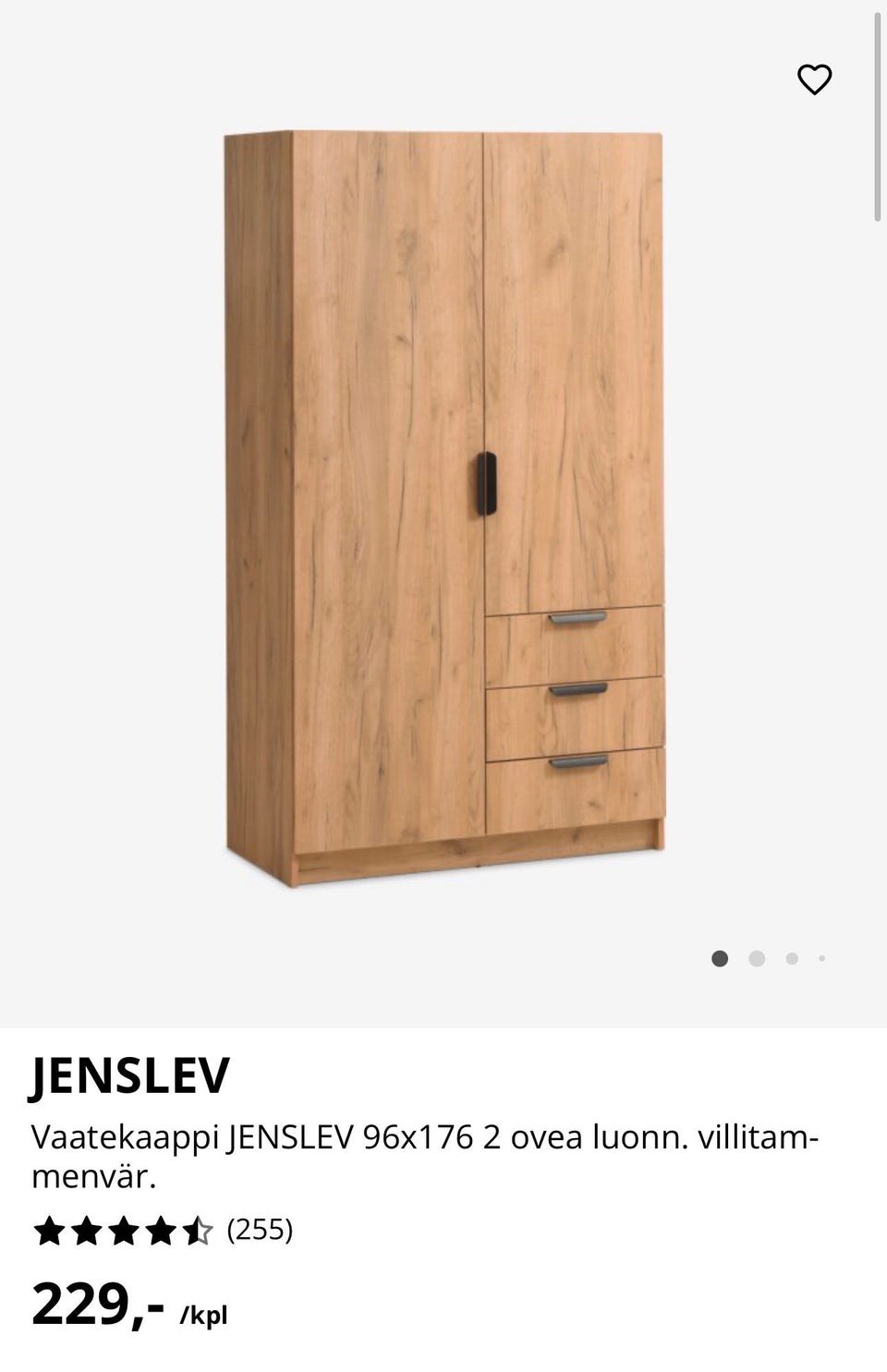Open the JENSLEV wardrobe product image
Viewport: 887px width, 1372px height.
(443, 508)
